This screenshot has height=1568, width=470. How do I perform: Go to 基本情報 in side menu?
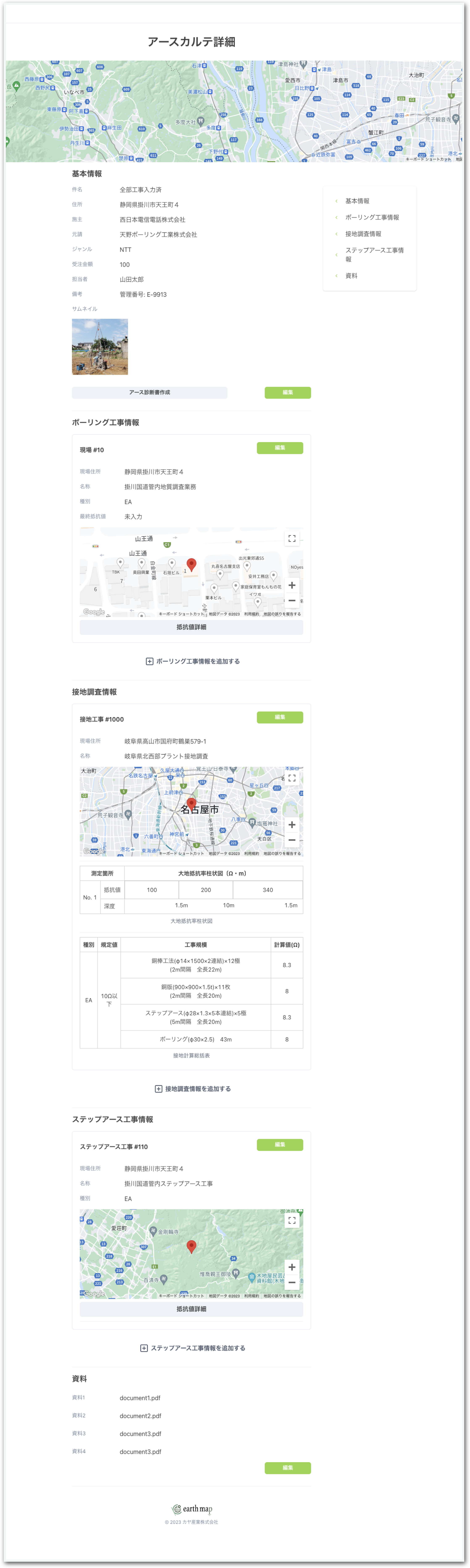click(x=357, y=201)
